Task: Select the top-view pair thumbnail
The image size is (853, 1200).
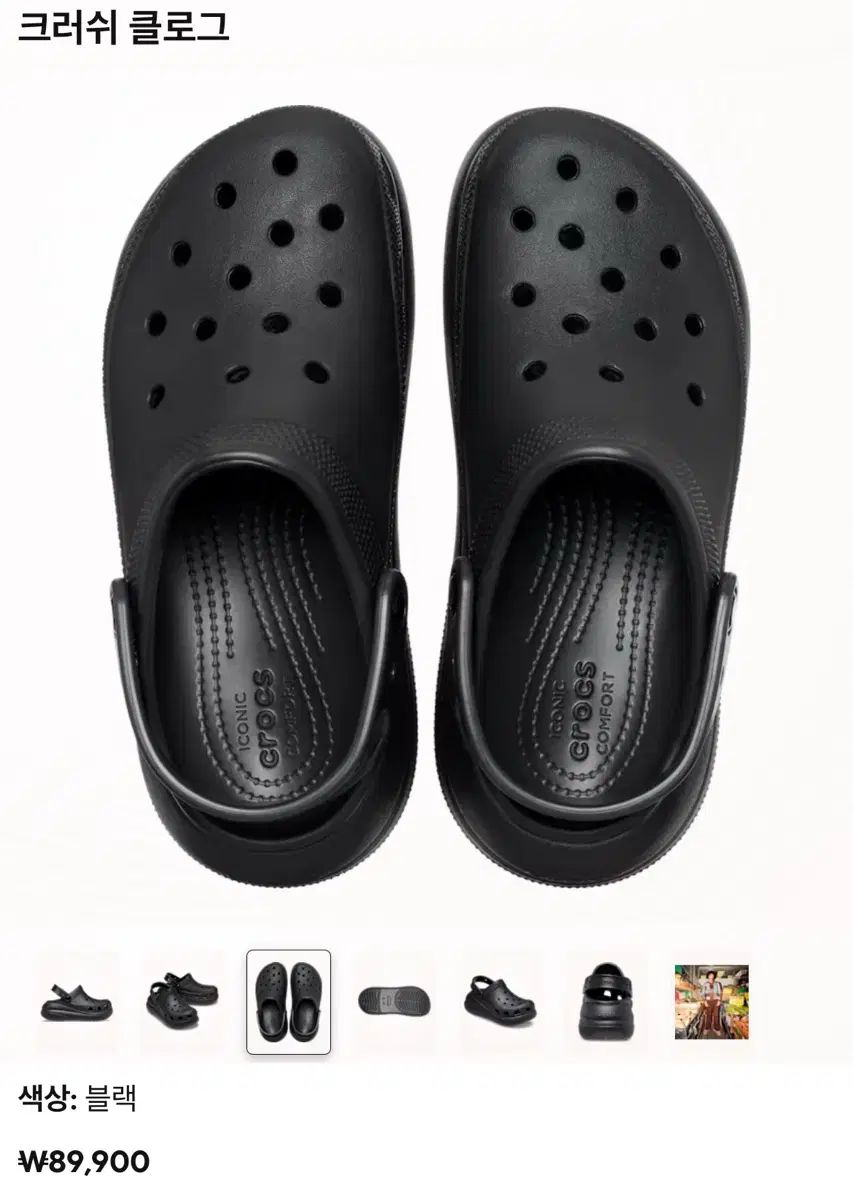Action: [288, 1002]
